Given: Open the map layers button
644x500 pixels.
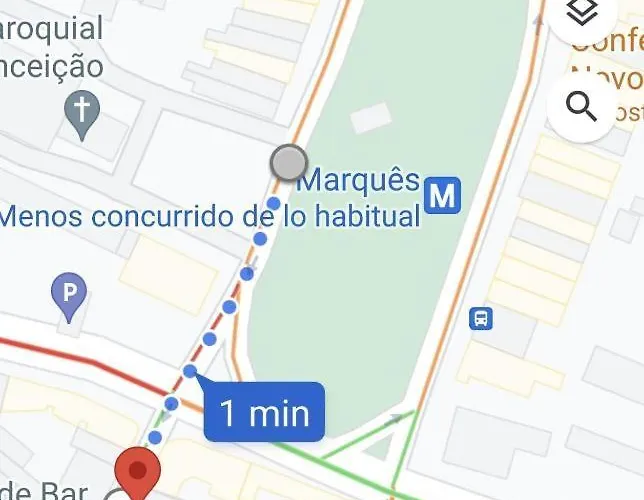Looking at the screenshot, I should pyautogui.click(x=582, y=14).
